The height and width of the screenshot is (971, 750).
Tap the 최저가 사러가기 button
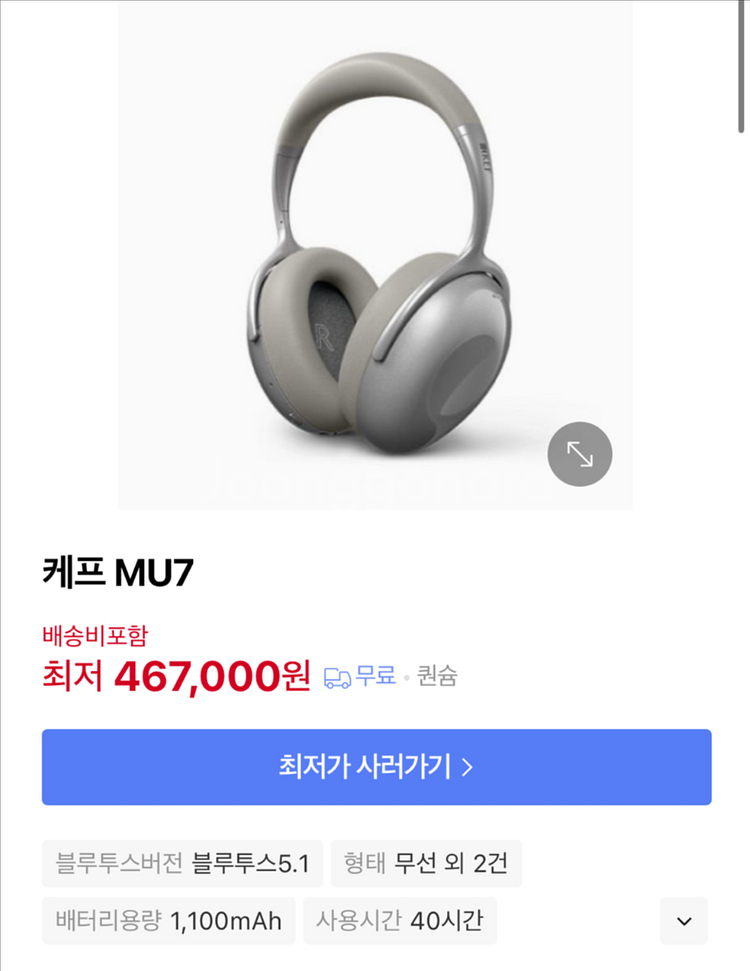376,767
